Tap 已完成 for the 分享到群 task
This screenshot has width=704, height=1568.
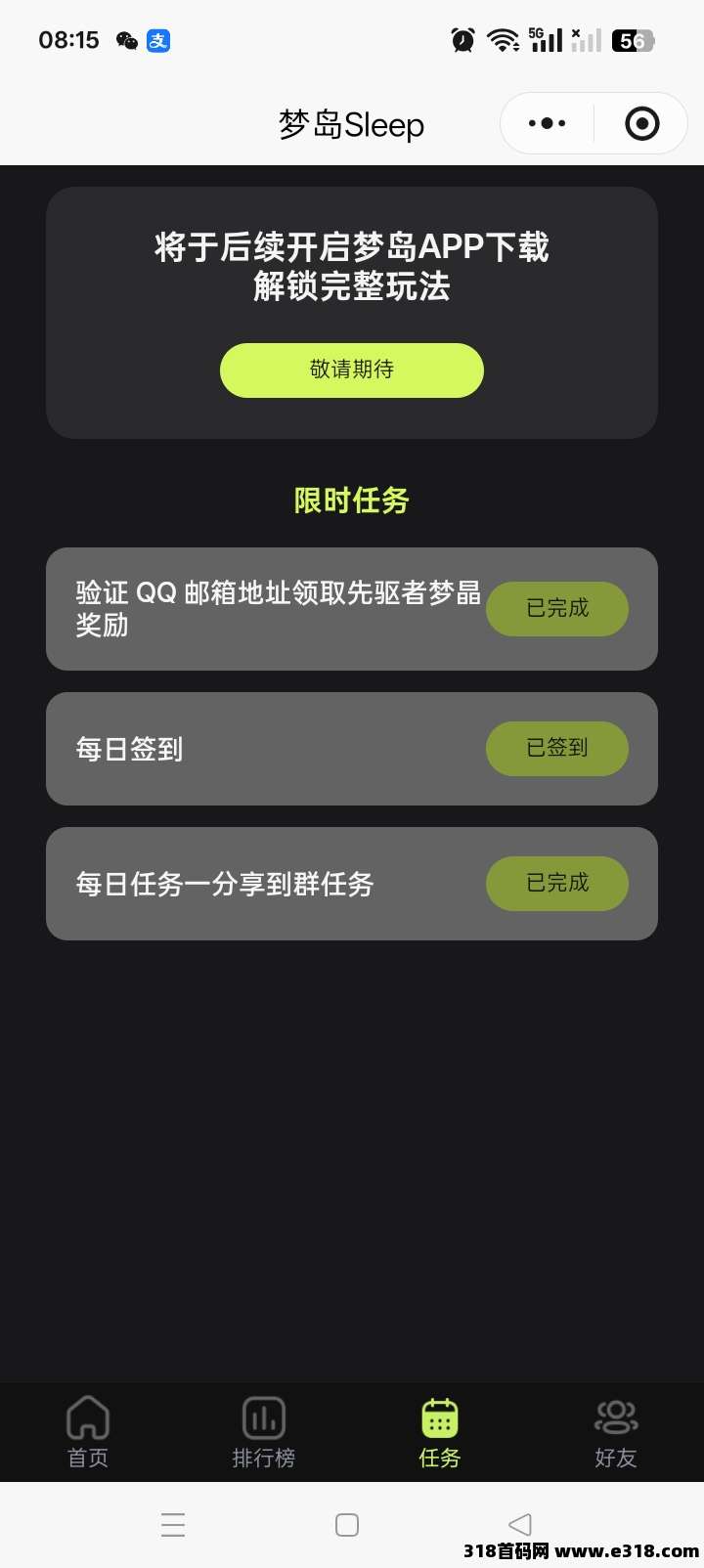point(557,883)
